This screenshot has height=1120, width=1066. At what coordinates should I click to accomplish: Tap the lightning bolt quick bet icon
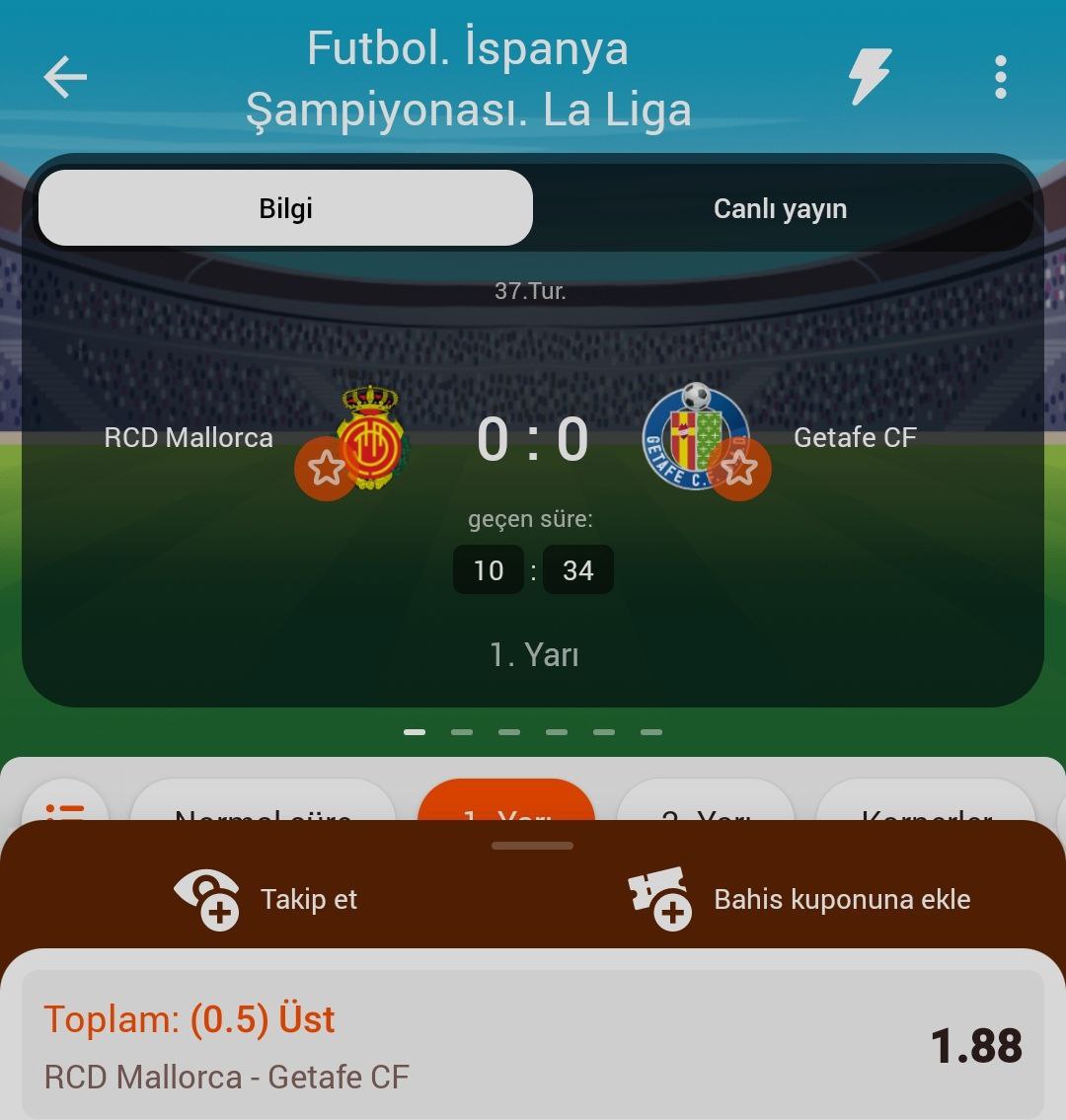point(871,76)
